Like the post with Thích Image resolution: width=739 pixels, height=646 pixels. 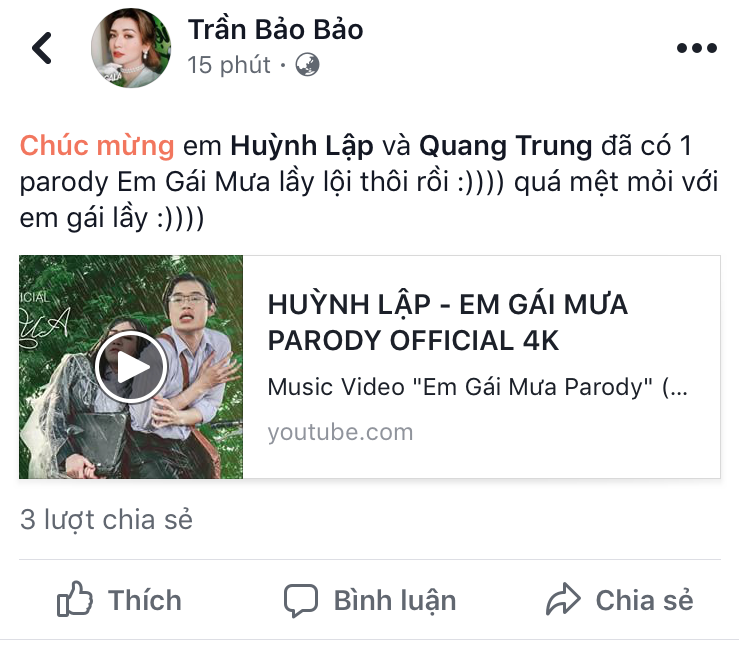[x=120, y=600]
